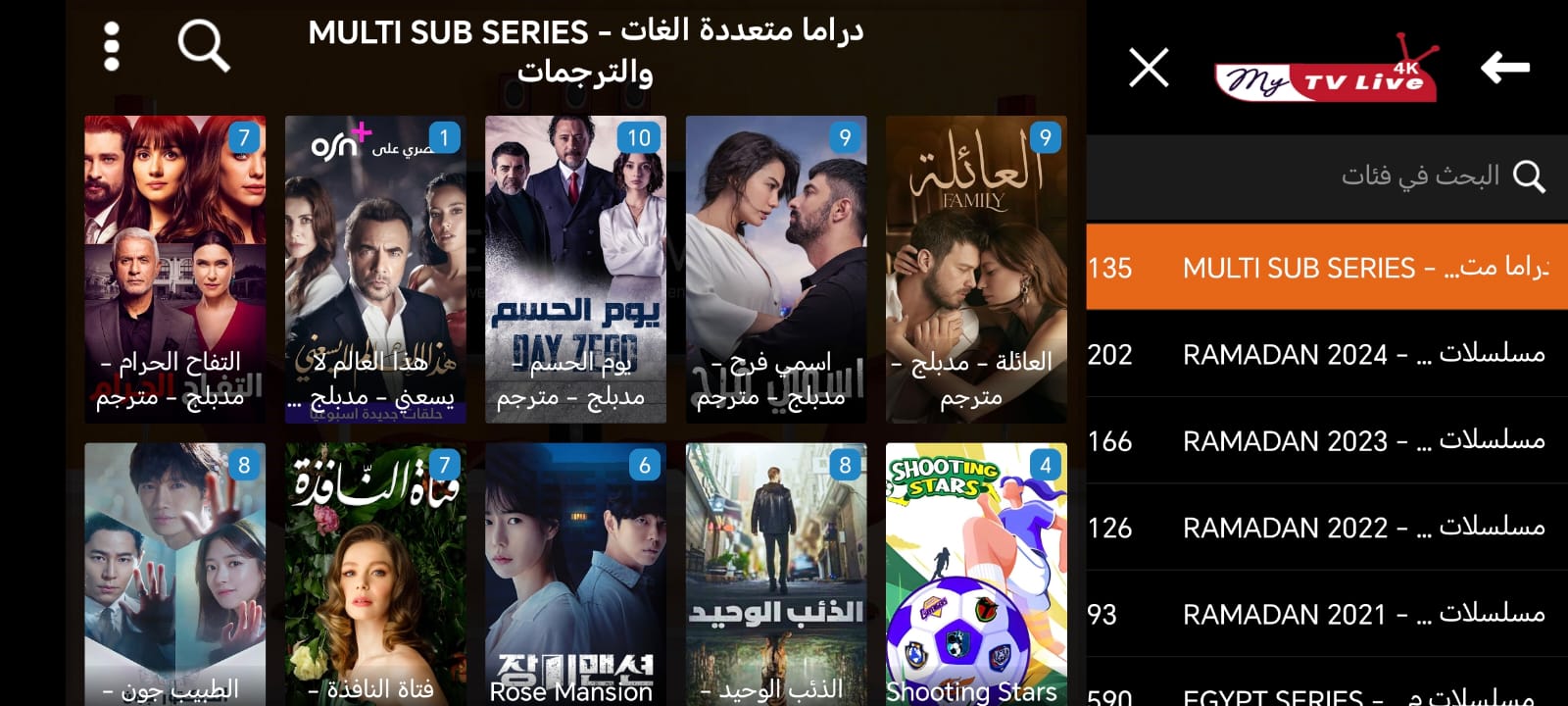Open the Family (العائلة) series poster
The height and width of the screenshot is (706, 1568).
point(975,270)
